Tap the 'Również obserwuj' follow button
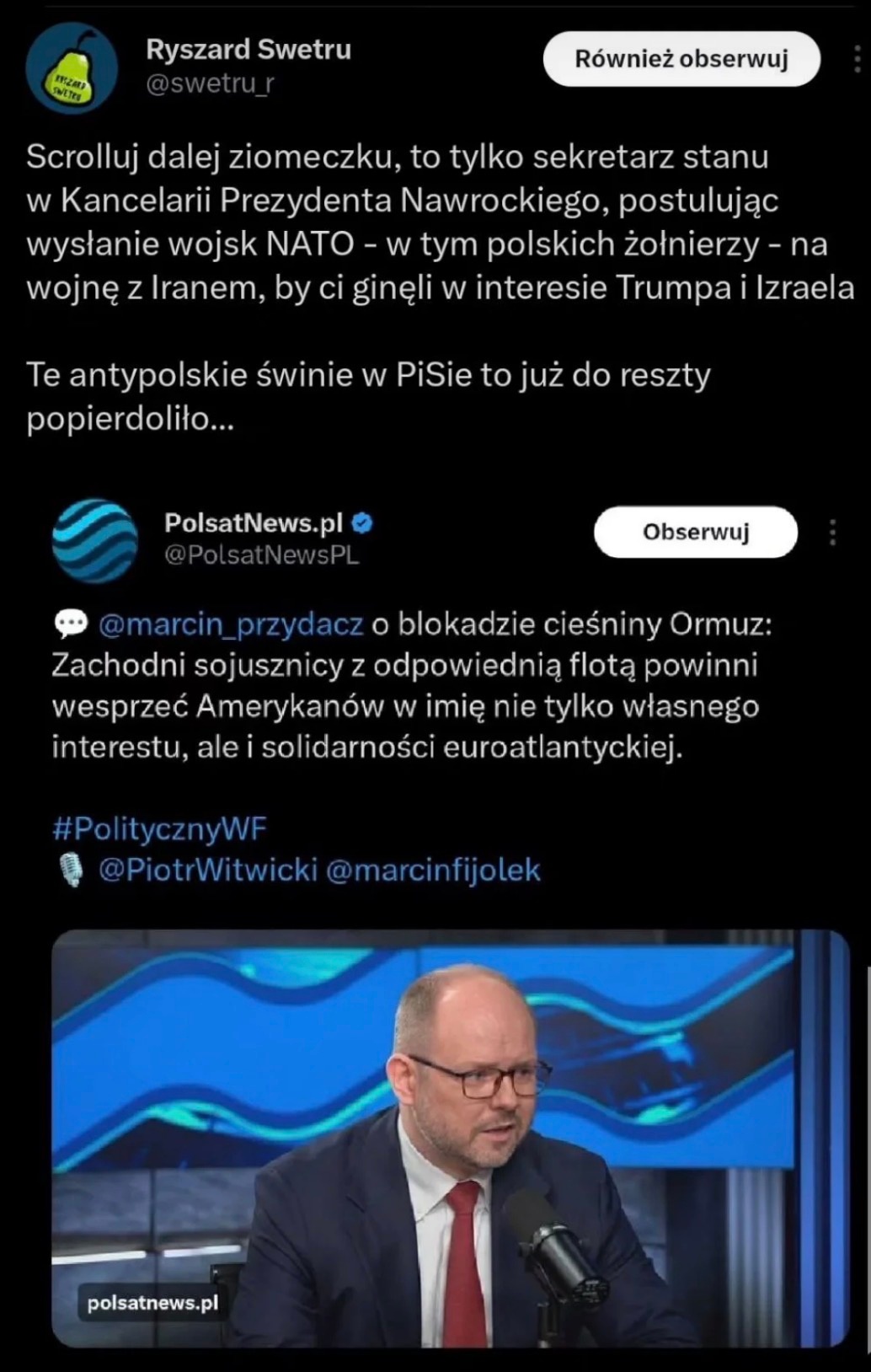 coord(681,59)
